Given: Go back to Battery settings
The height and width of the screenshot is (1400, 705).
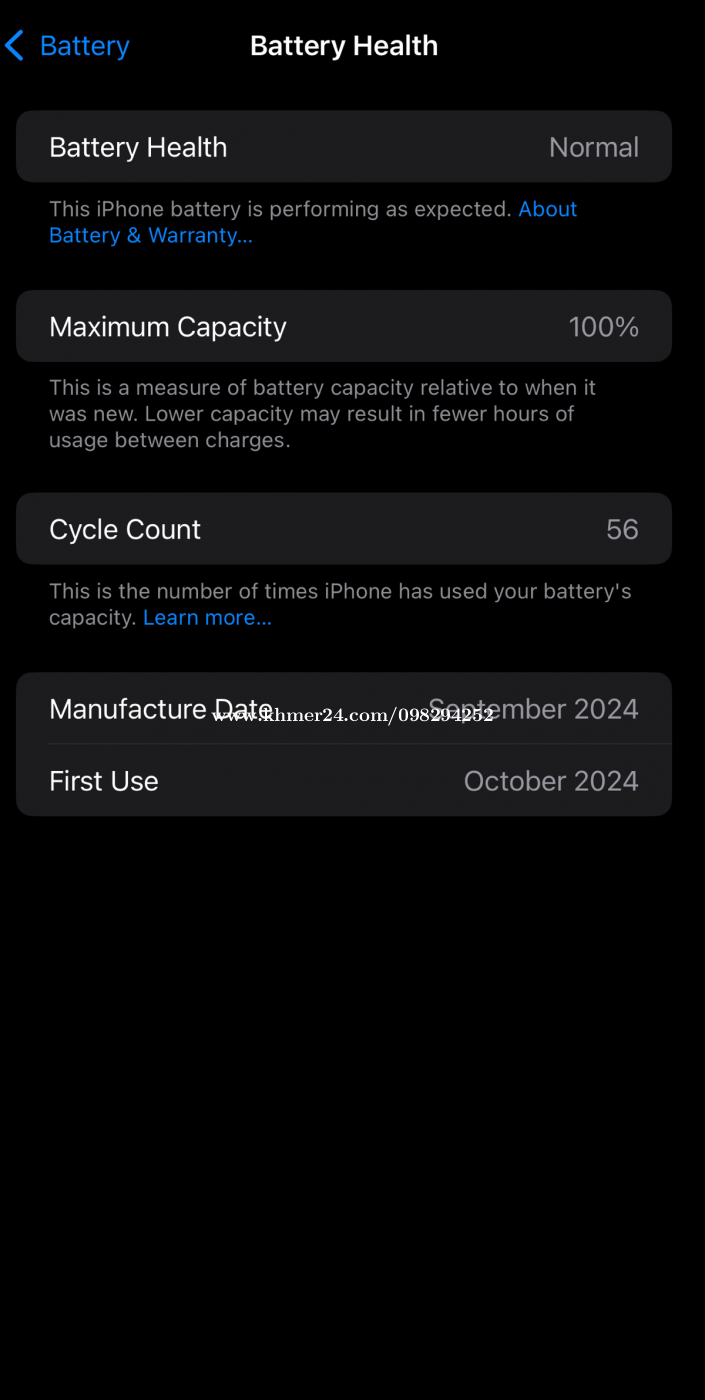Looking at the screenshot, I should click(x=67, y=46).
